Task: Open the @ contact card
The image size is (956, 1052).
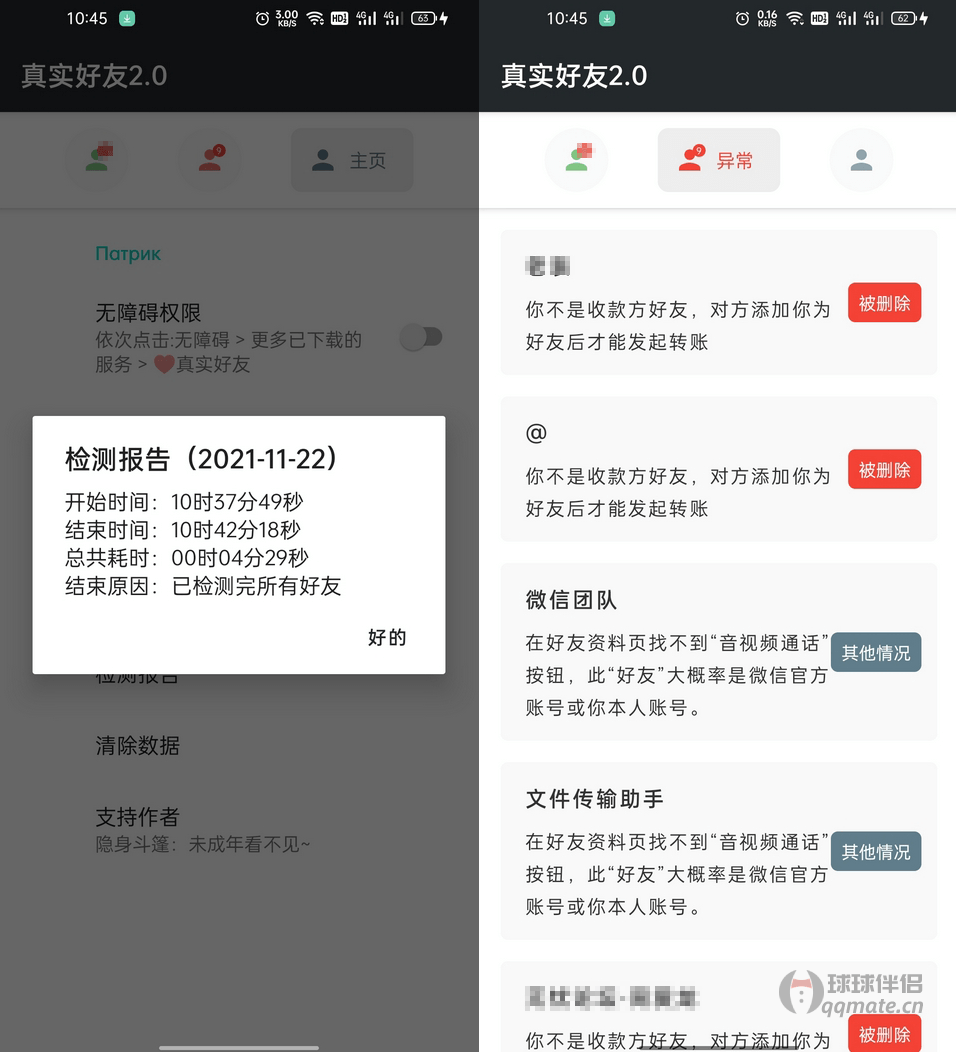Action: click(x=660, y=470)
